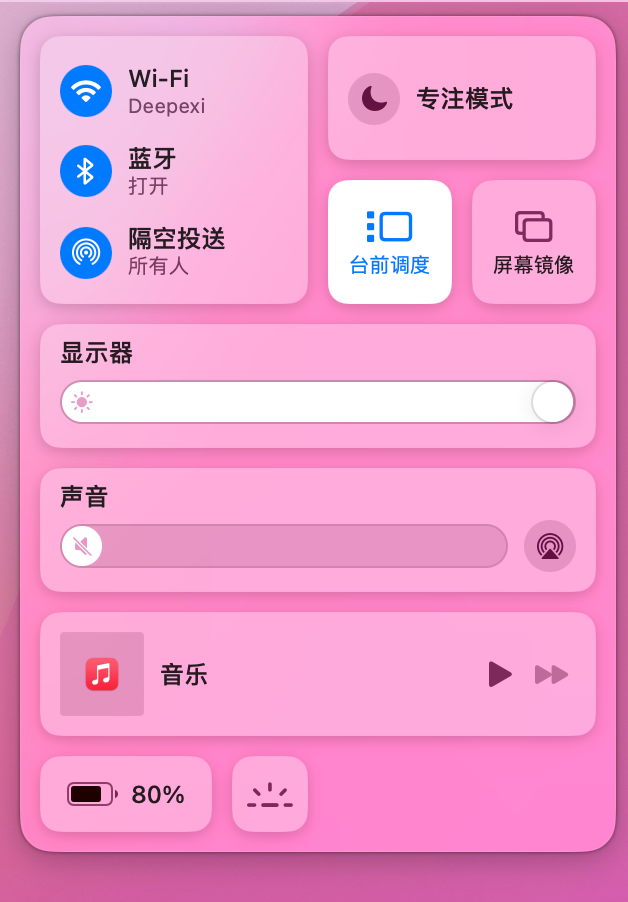Tap the display brightness slider
Viewport: 628px width, 902px height.
(317, 402)
